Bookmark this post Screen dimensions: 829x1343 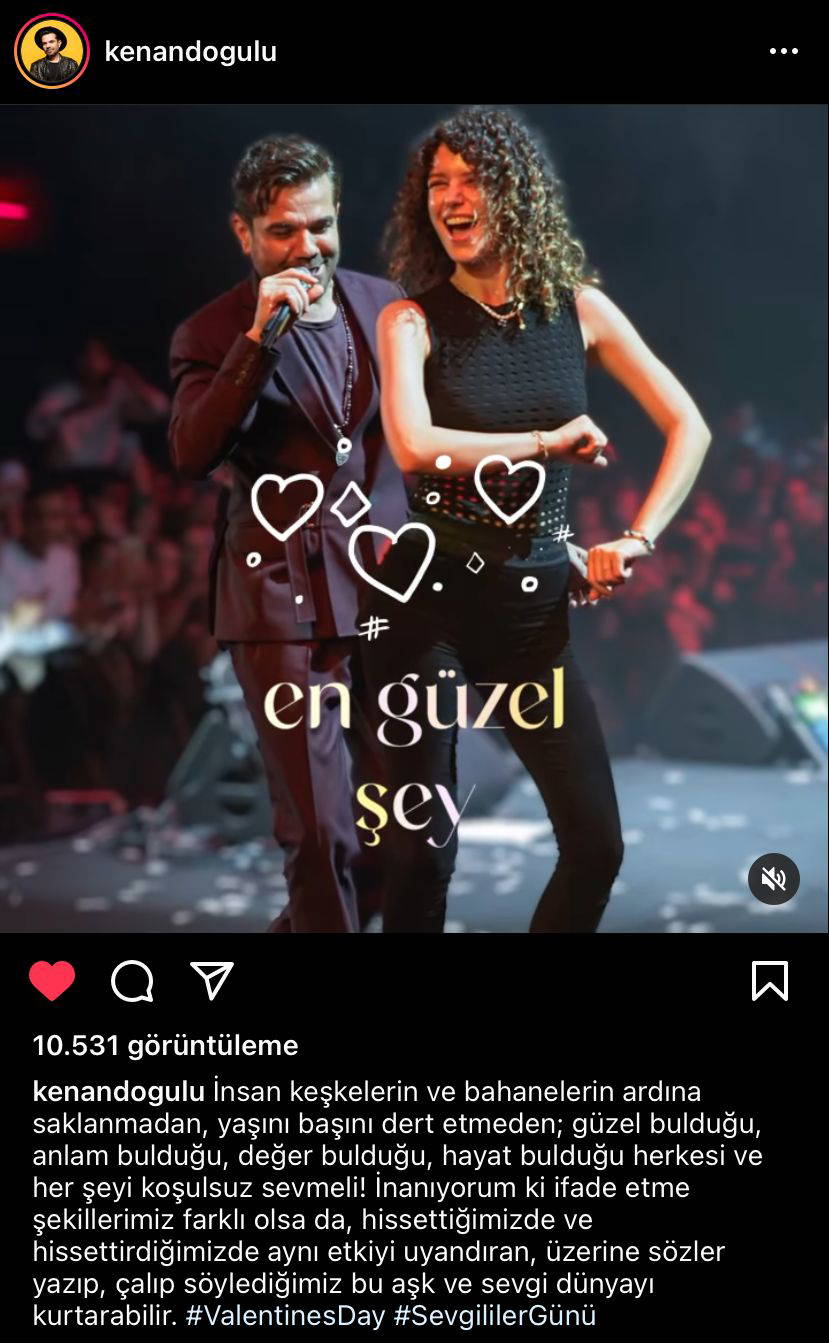769,981
